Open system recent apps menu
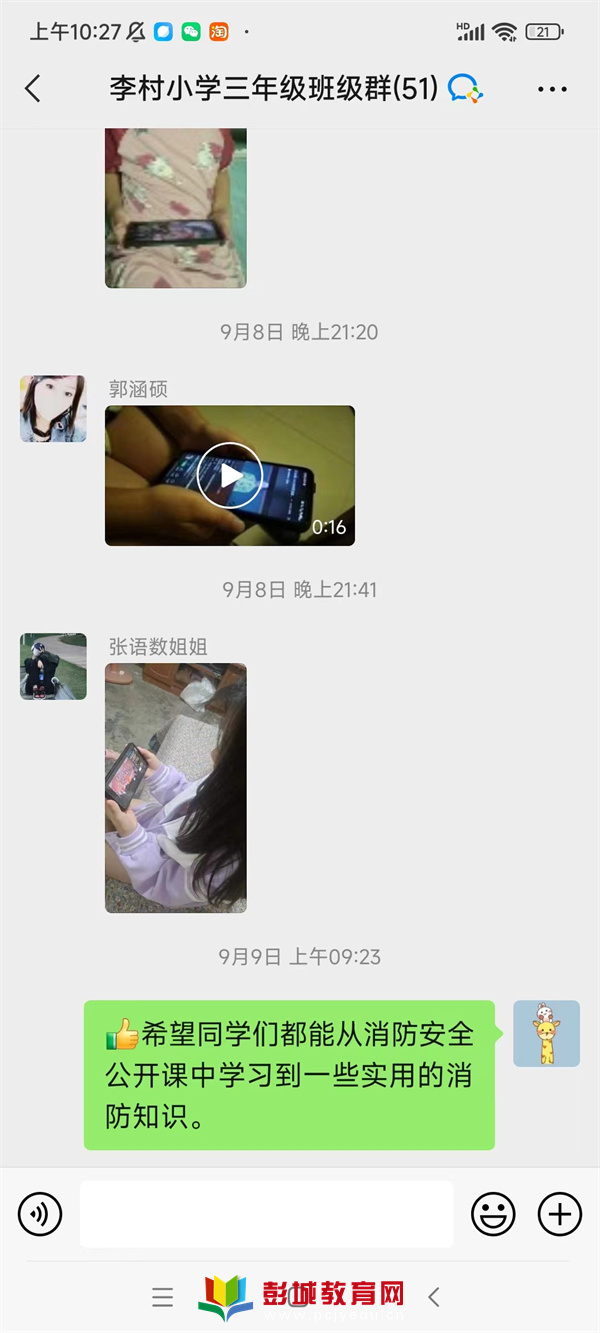The image size is (600, 1333). 163,1297
